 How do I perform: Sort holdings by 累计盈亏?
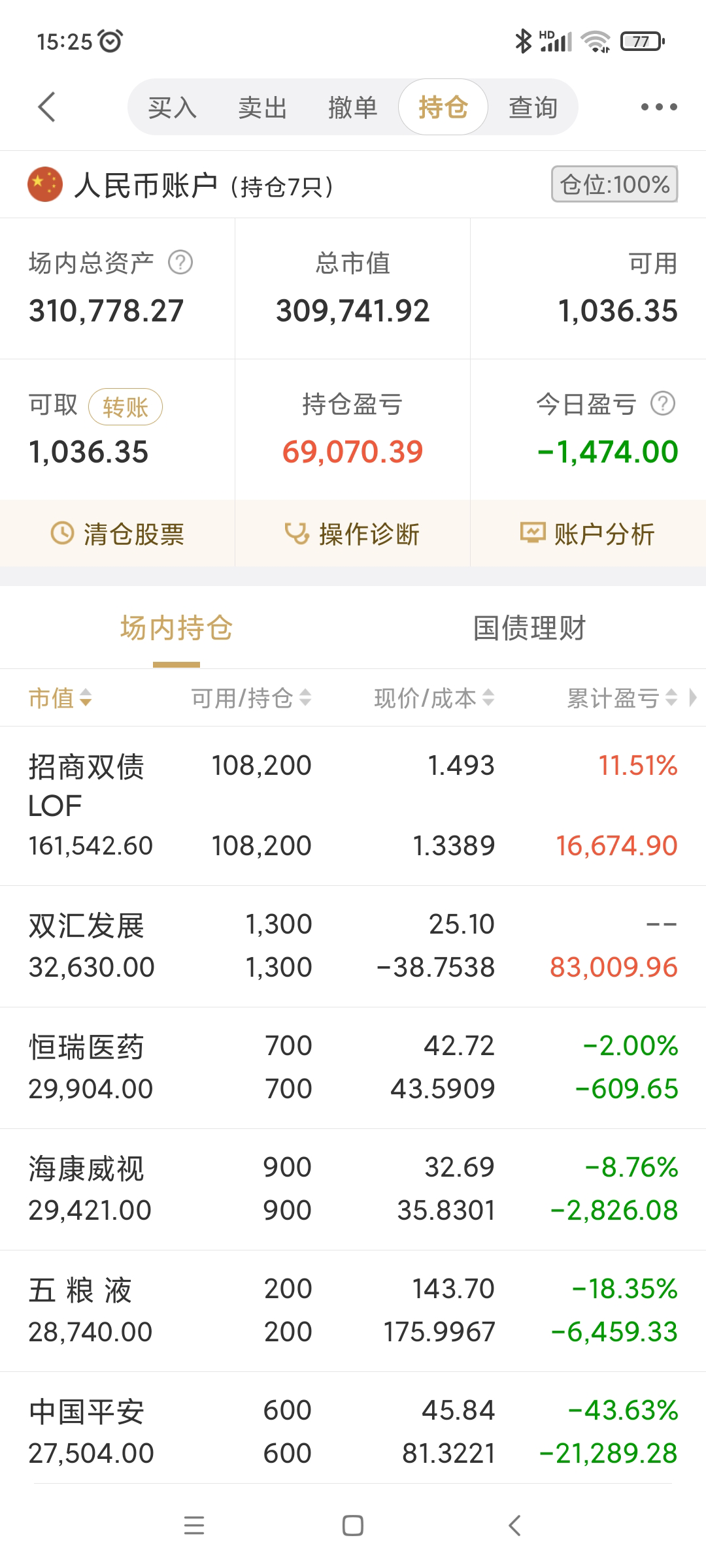click(x=621, y=698)
